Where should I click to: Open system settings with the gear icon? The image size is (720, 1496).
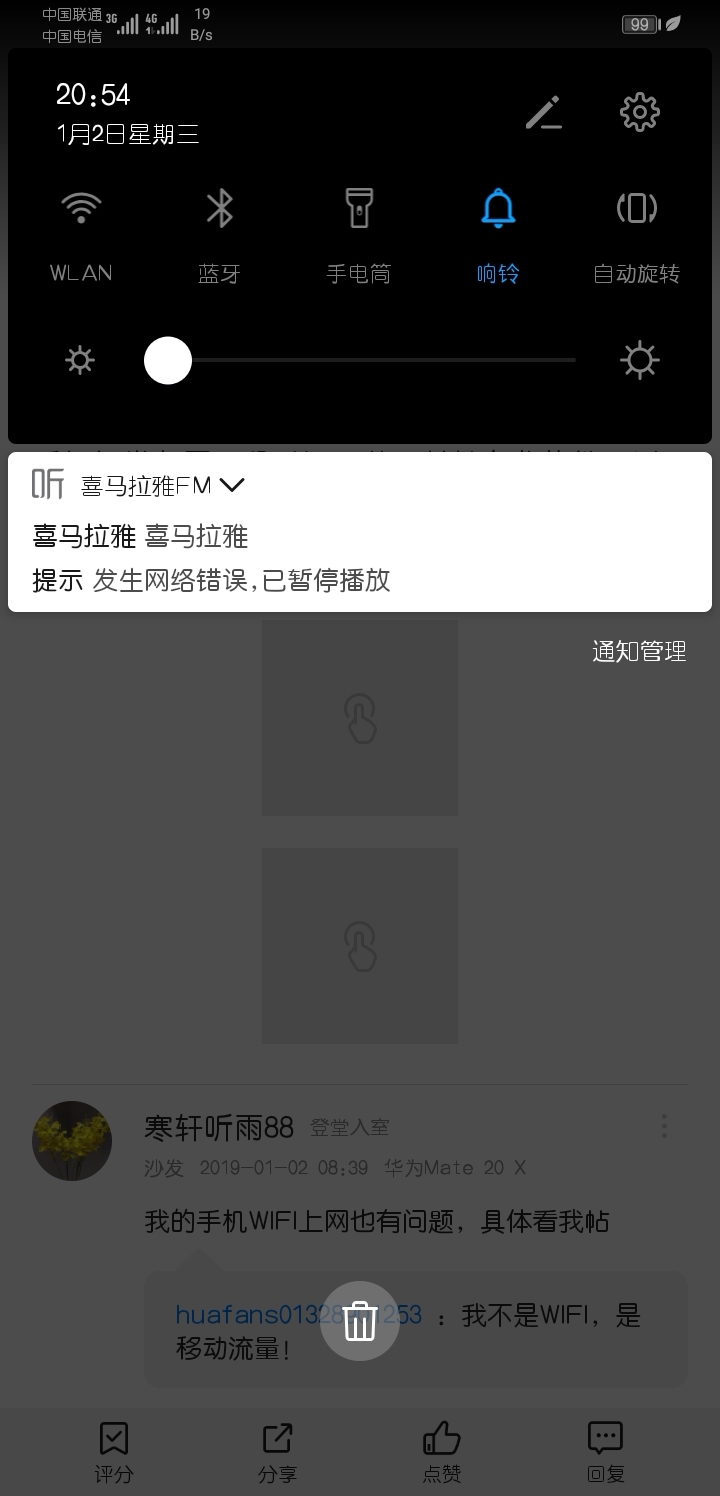[640, 112]
